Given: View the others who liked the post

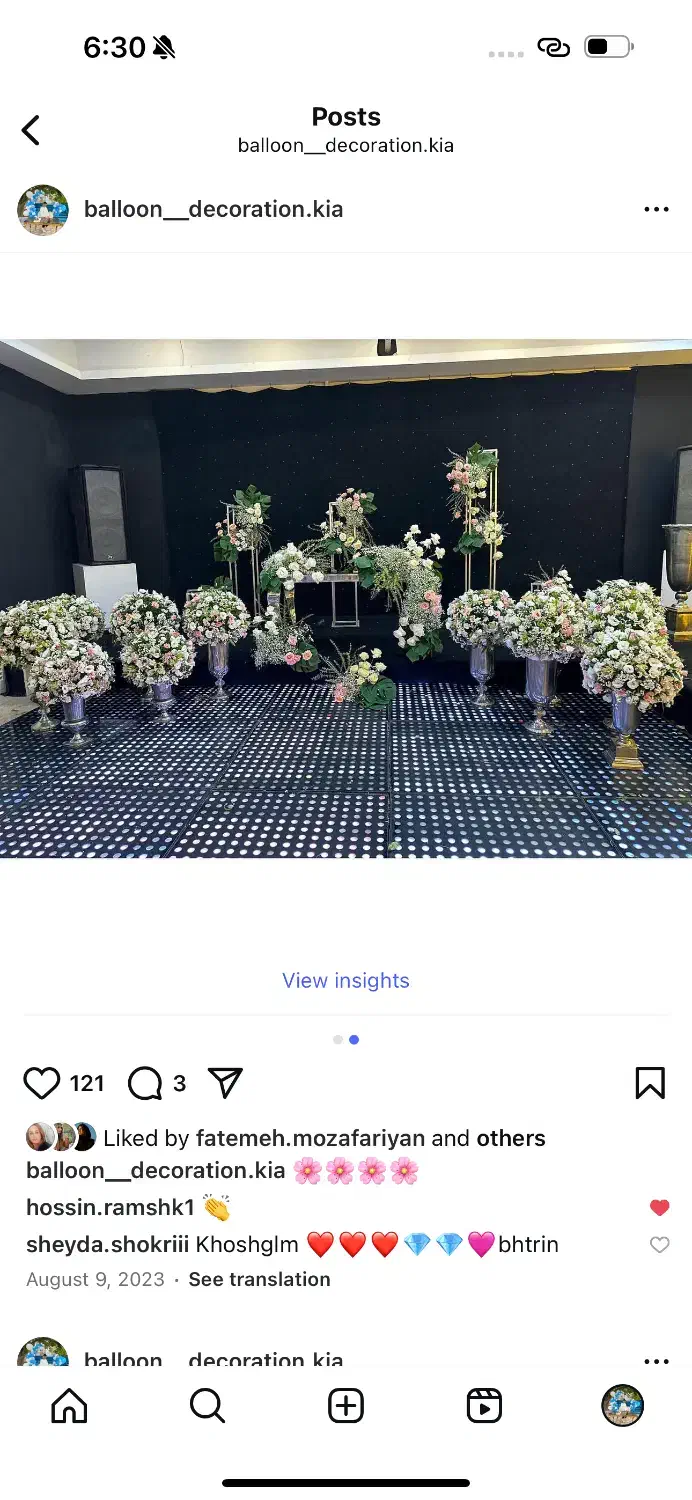Looking at the screenshot, I should pos(511,1138).
